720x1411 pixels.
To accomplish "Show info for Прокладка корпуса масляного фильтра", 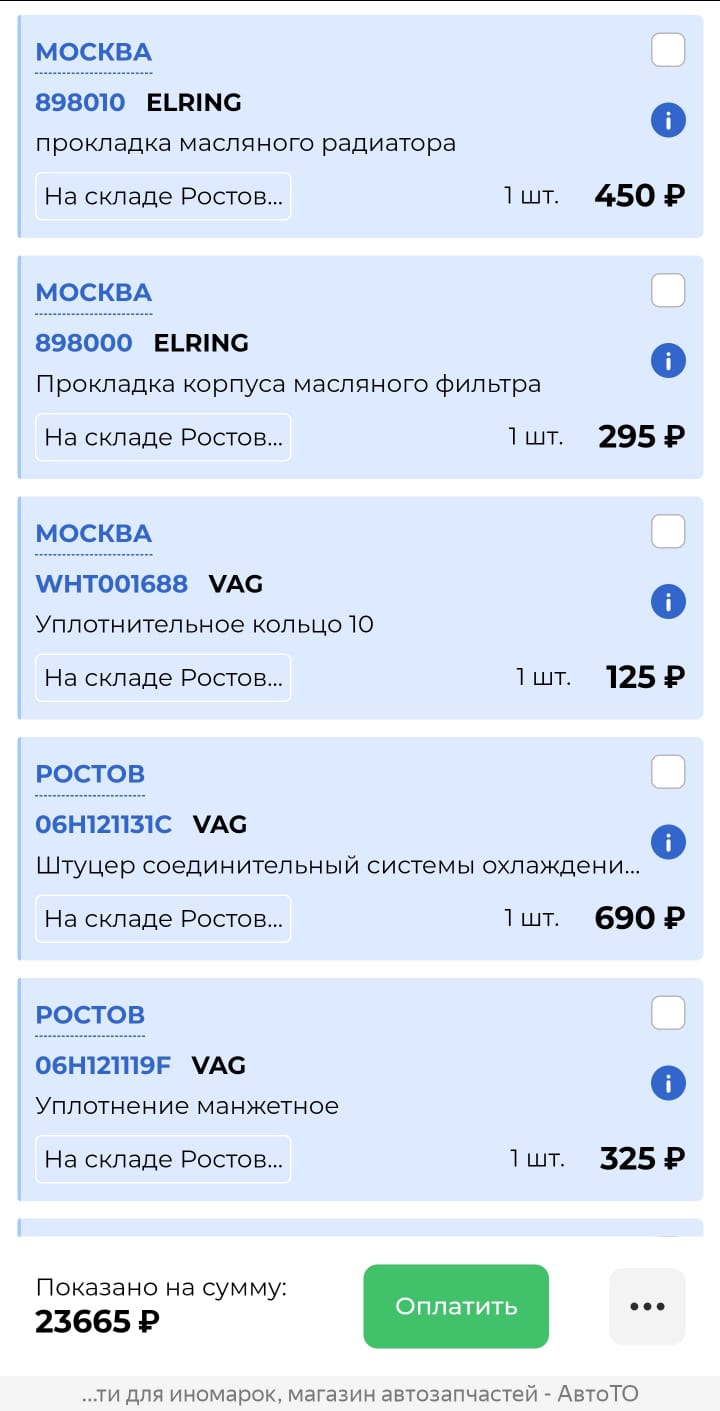I will point(668,360).
